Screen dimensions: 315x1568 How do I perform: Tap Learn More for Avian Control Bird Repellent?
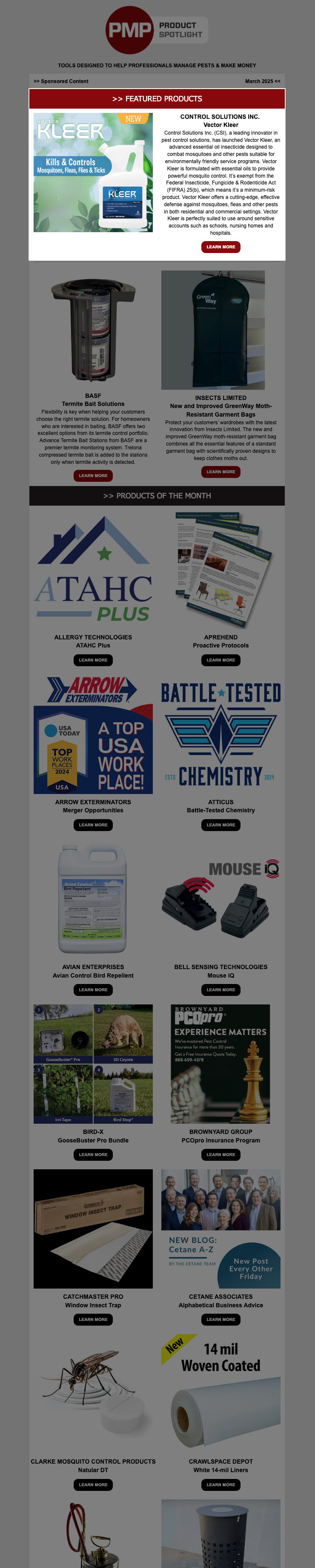click(x=93, y=990)
